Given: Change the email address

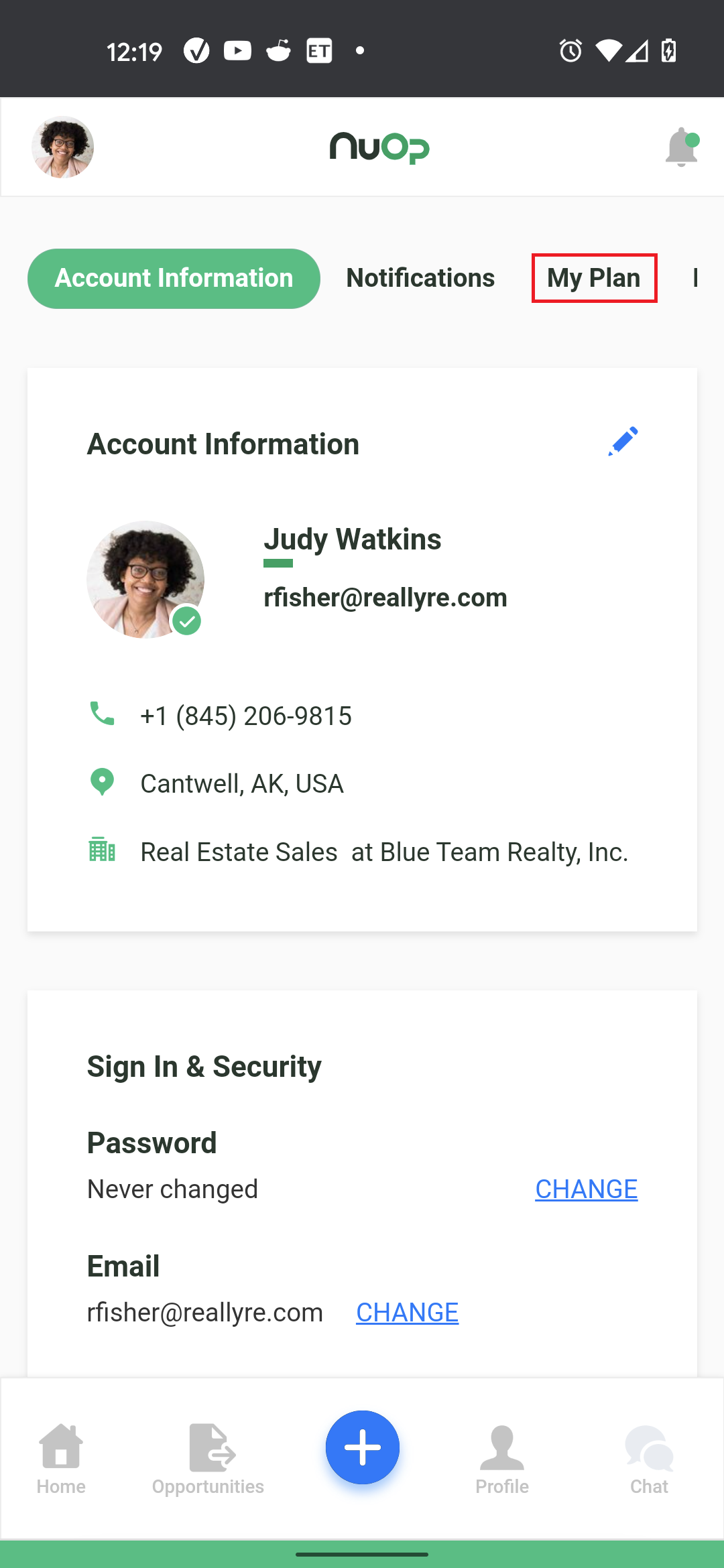Looking at the screenshot, I should (407, 1312).
